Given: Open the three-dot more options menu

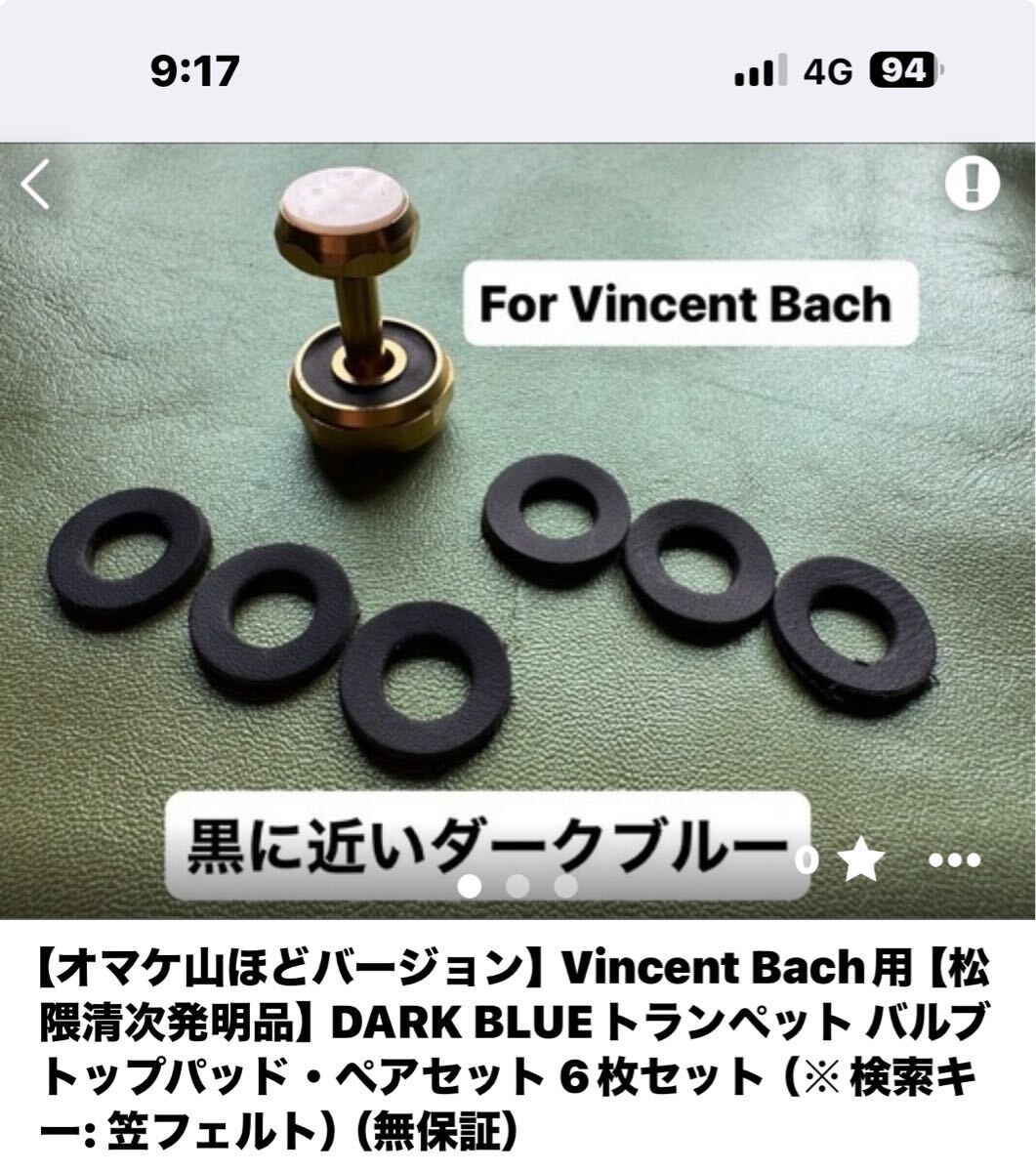Looking at the screenshot, I should pos(953,860).
